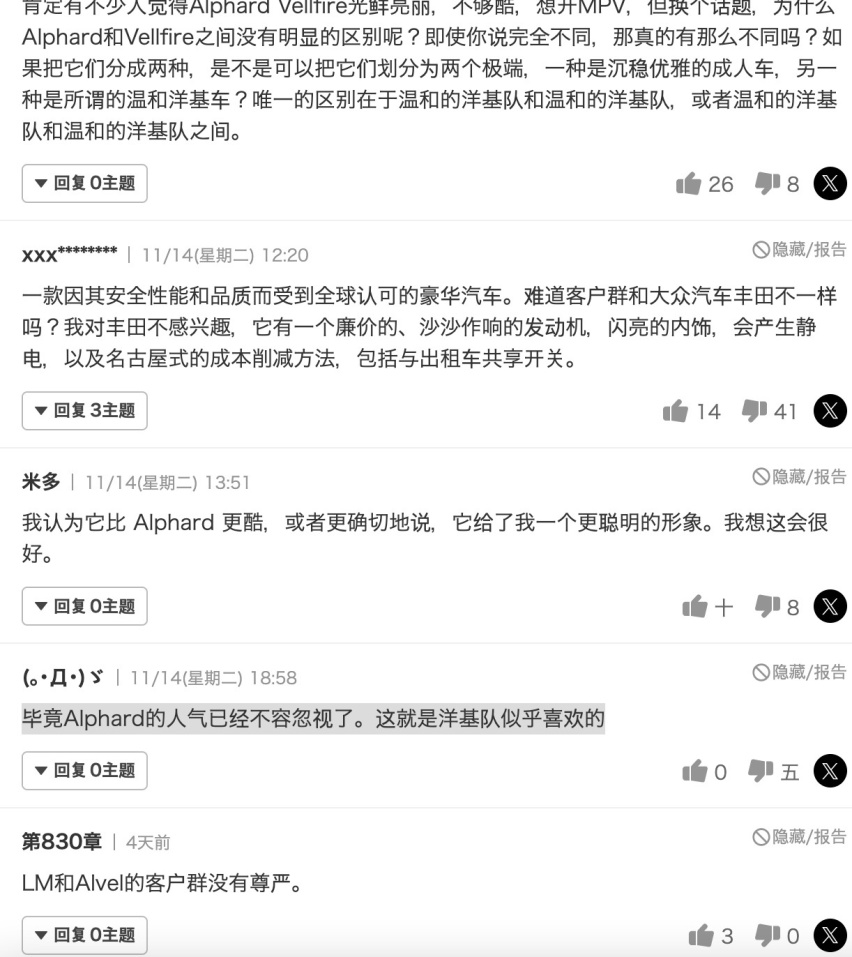
Task: Expand replies under the top Alphard Vellfire comment
Action: tap(85, 183)
